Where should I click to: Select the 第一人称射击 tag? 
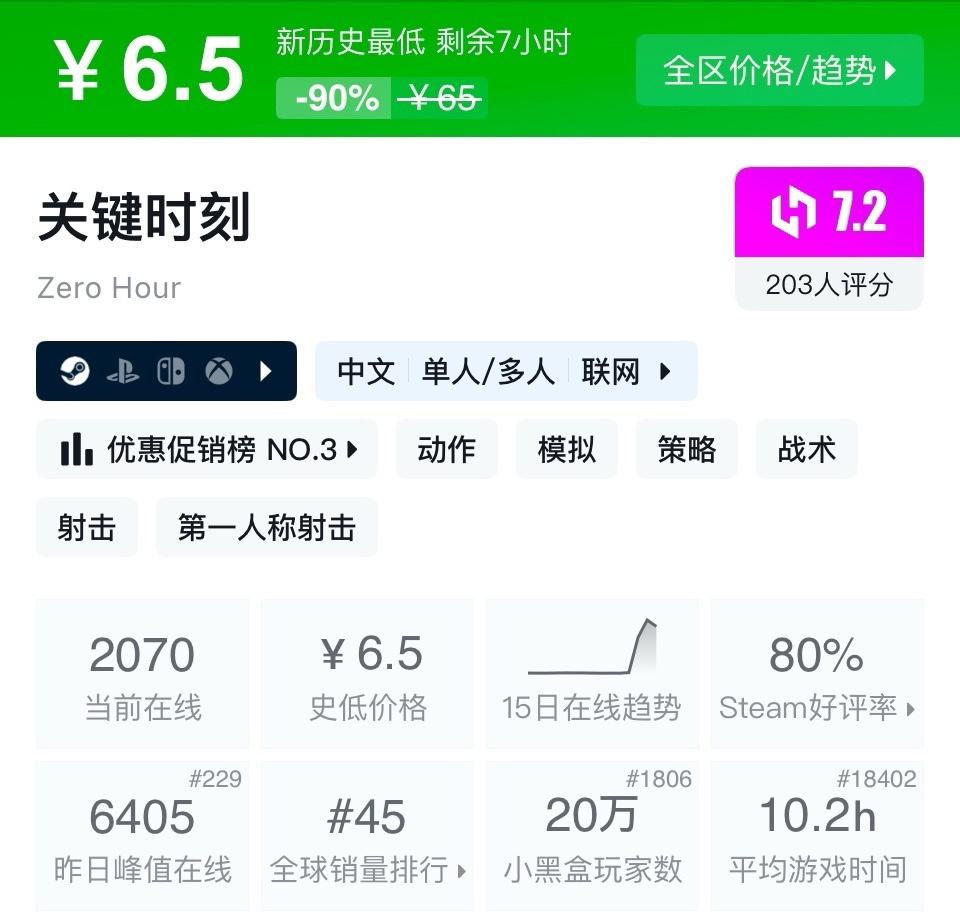[x=266, y=528]
